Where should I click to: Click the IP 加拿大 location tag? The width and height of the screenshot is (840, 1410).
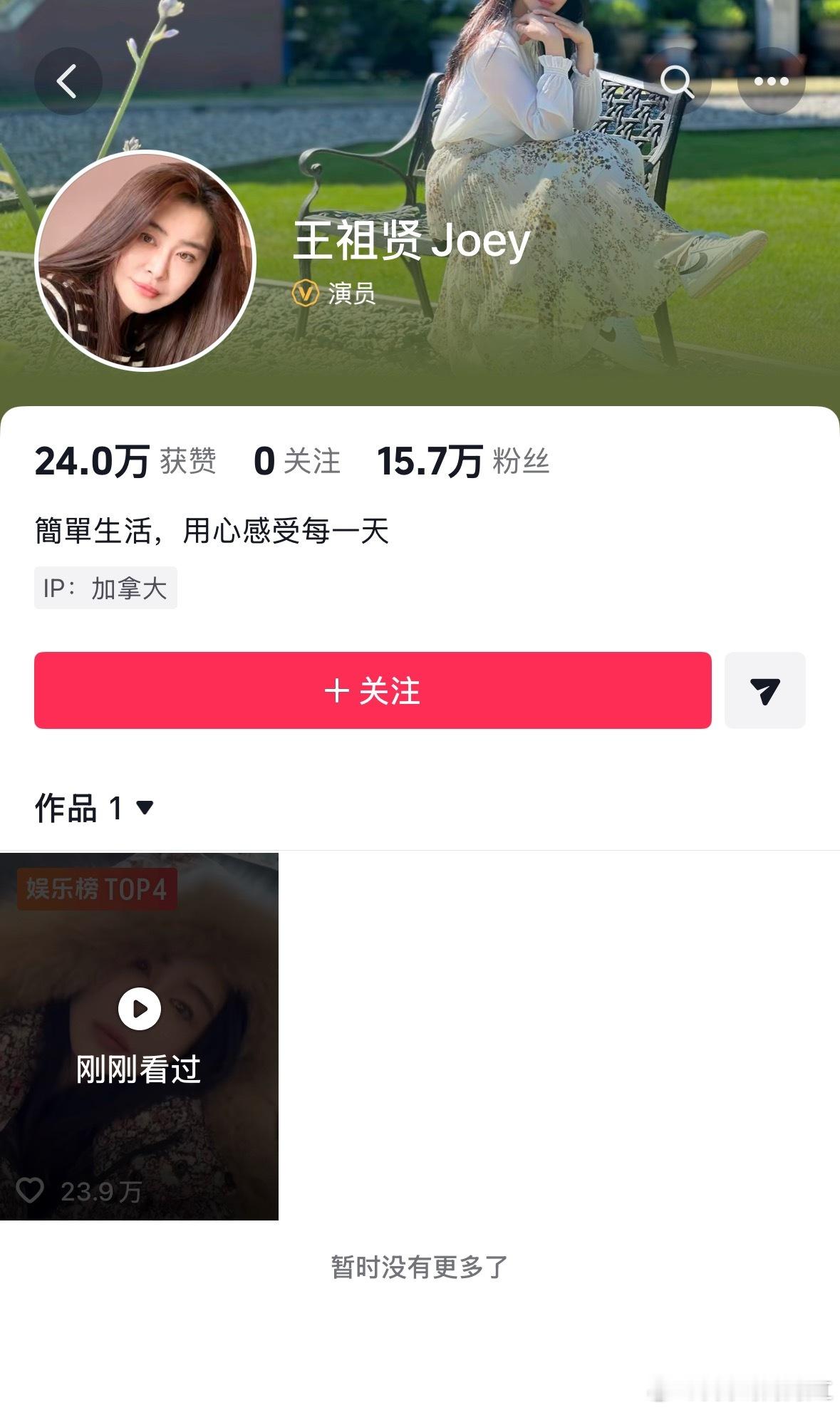pyautogui.click(x=105, y=586)
